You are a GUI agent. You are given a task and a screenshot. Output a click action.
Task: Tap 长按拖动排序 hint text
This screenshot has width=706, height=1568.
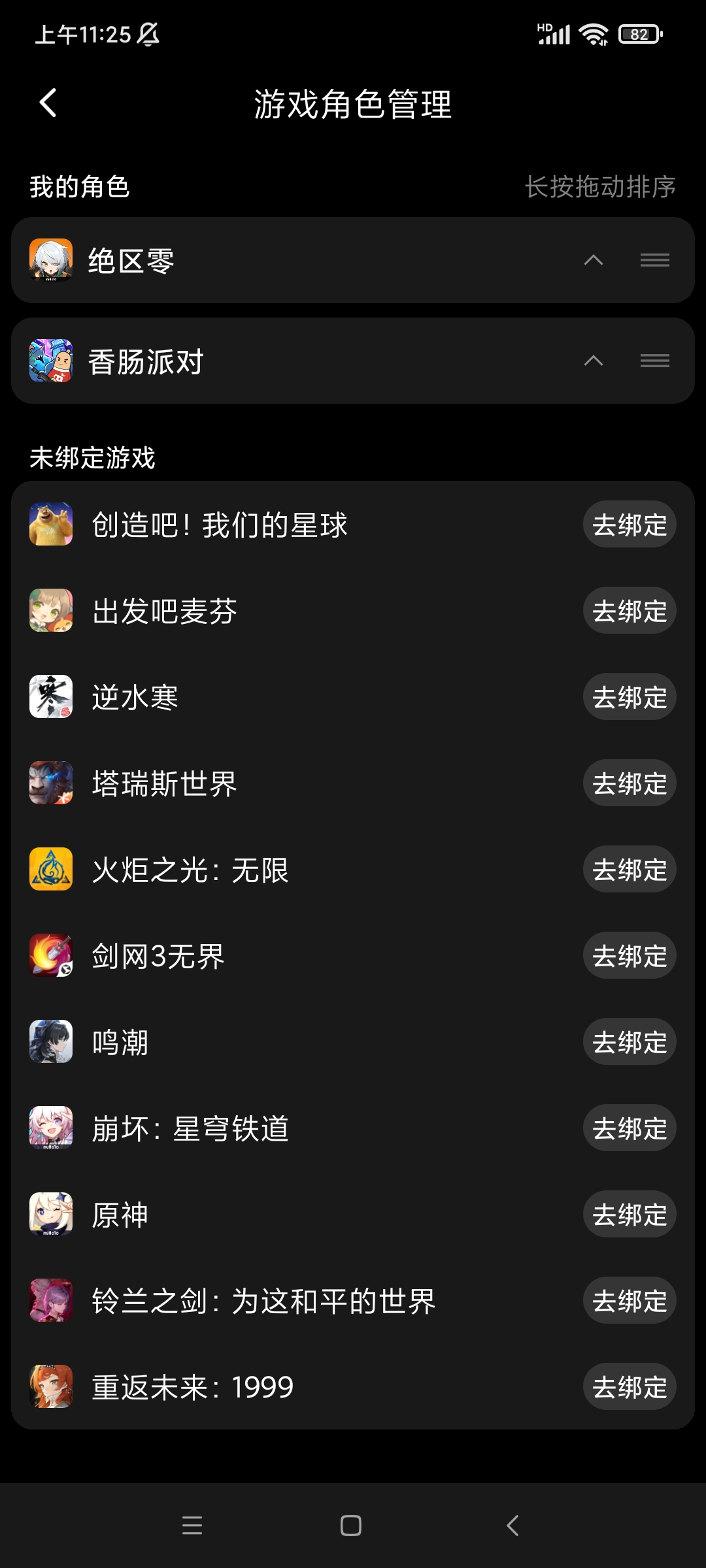pyautogui.click(x=599, y=188)
